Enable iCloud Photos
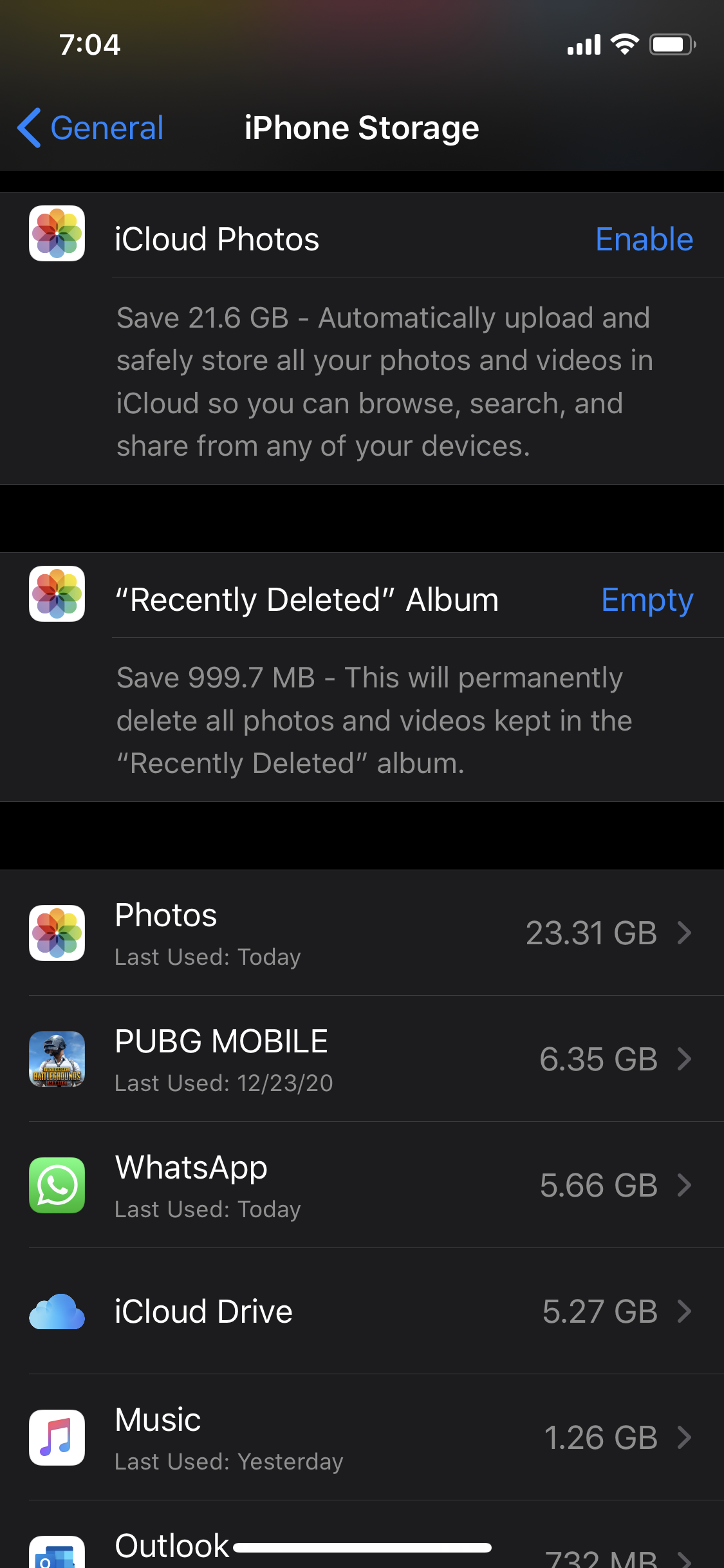The width and height of the screenshot is (724, 1568). click(x=644, y=239)
